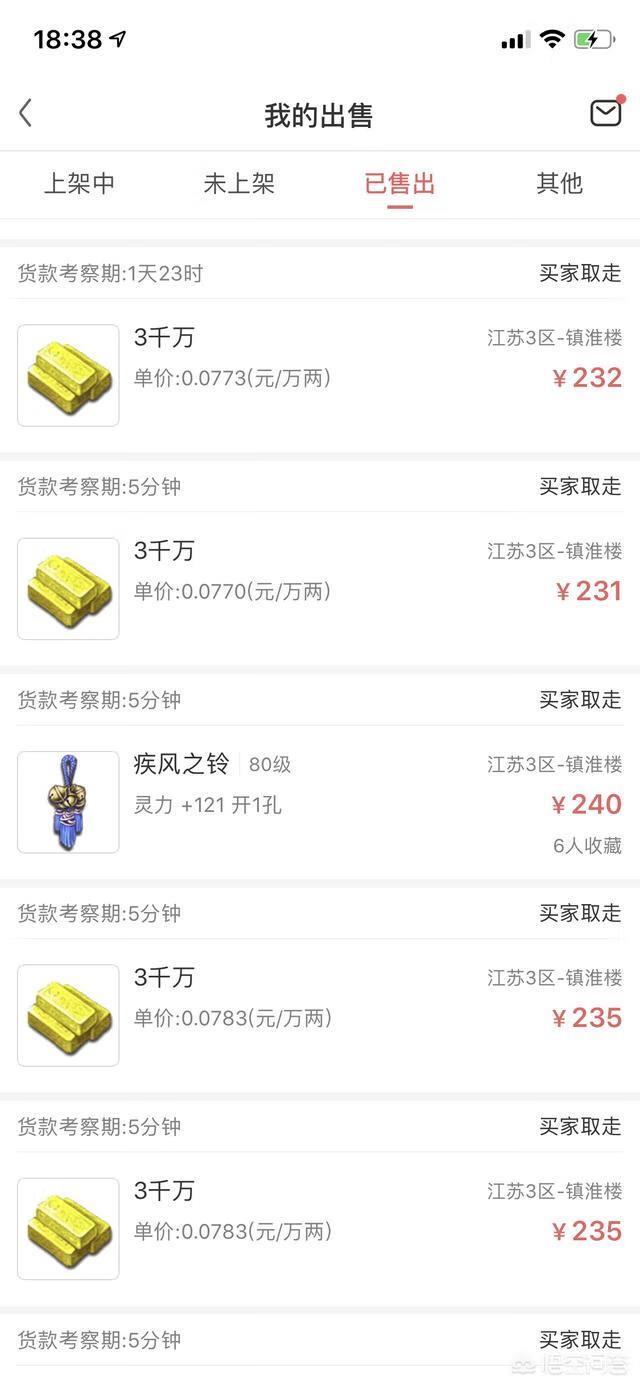View the 疾风之铃 sold item for ¥240
The height and width of the screenshot is (1386, 640).
320,802
